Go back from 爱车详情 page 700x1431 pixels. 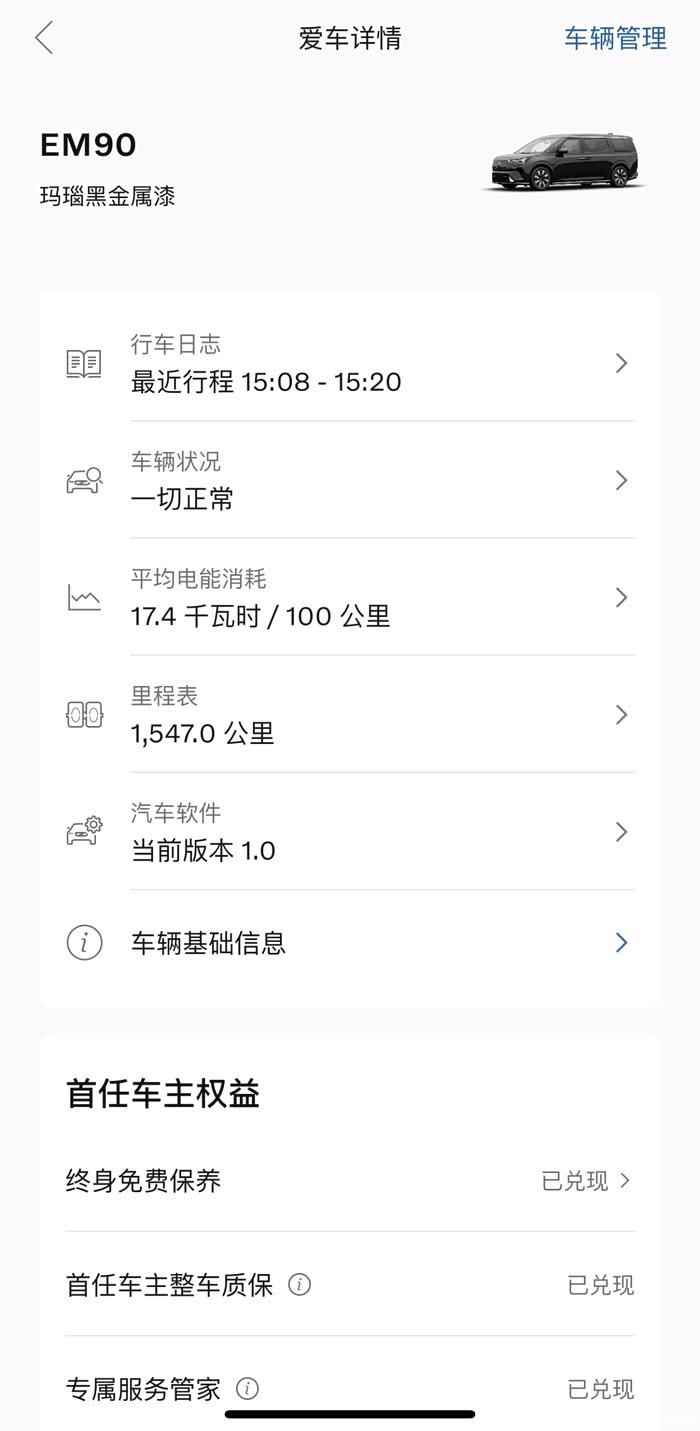44,39
